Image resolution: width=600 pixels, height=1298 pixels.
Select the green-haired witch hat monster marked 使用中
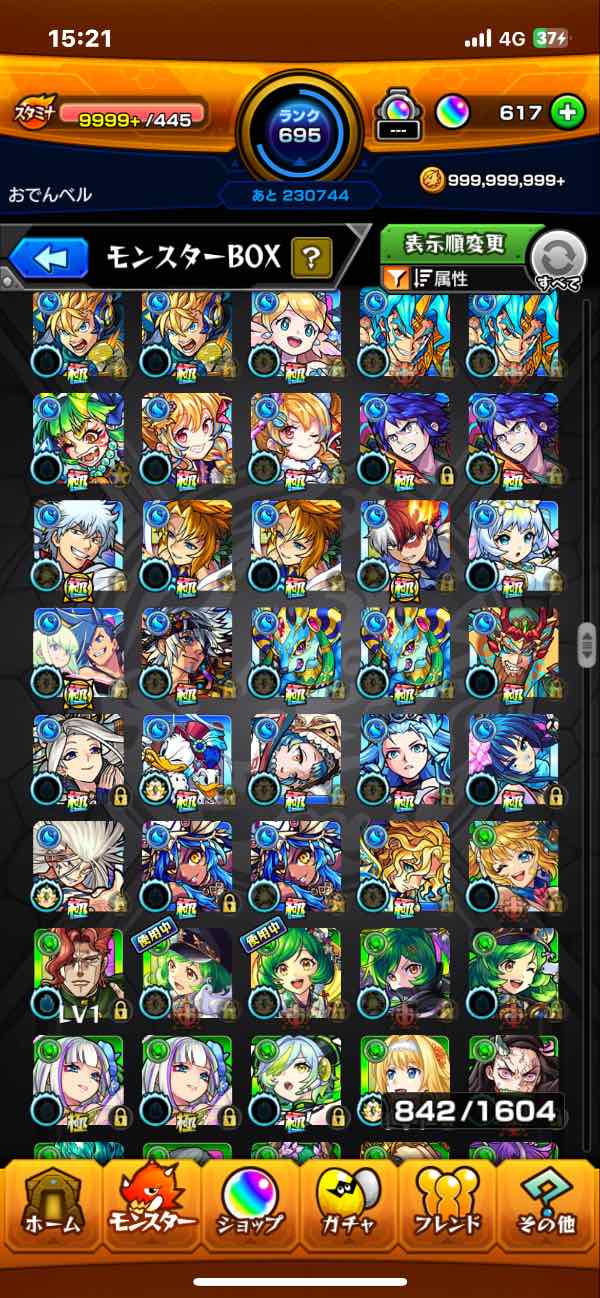click(187, 975)
